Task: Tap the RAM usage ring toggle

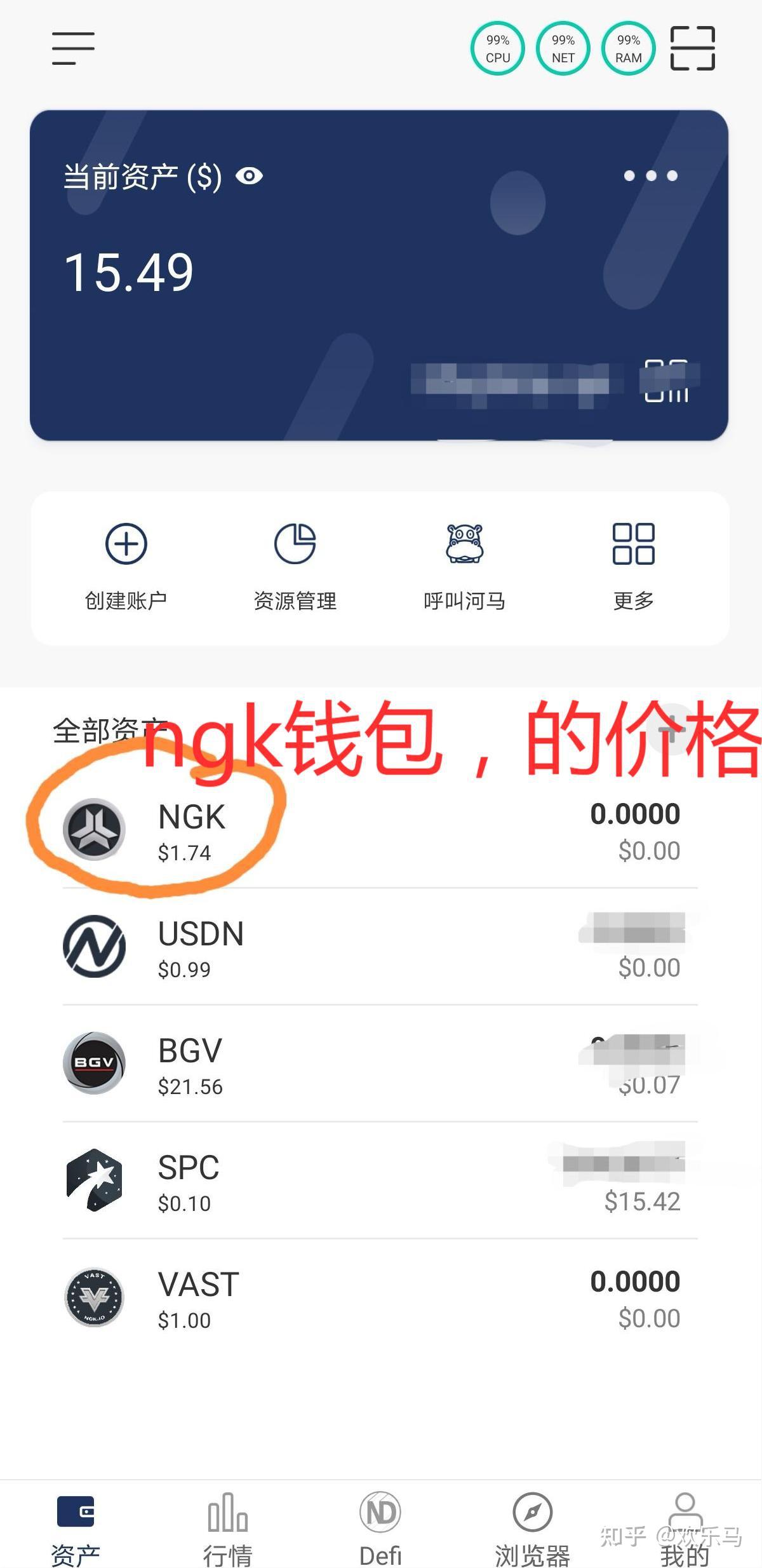Action: 627,48
